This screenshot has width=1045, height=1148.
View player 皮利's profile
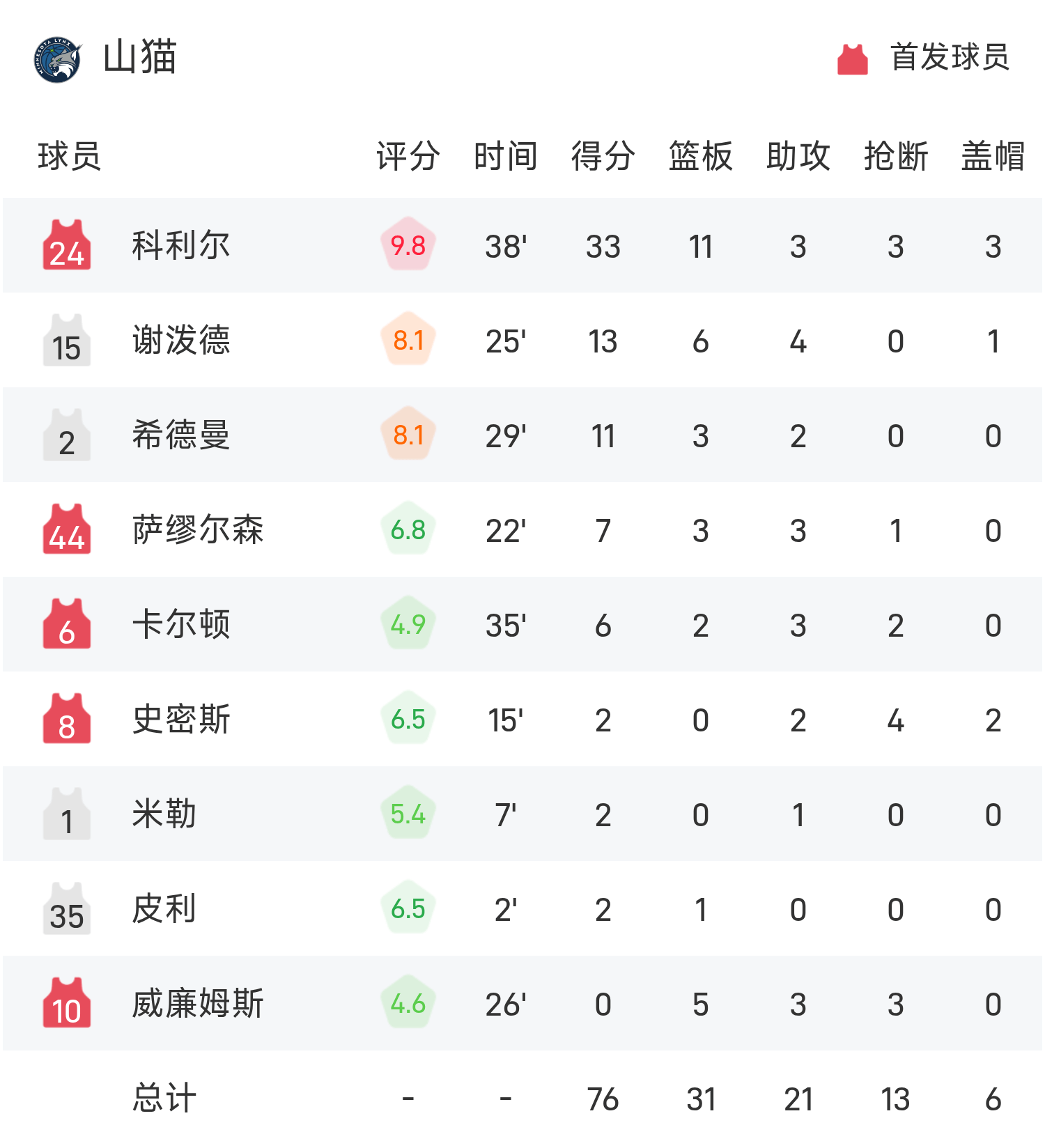tap(164, 909)
